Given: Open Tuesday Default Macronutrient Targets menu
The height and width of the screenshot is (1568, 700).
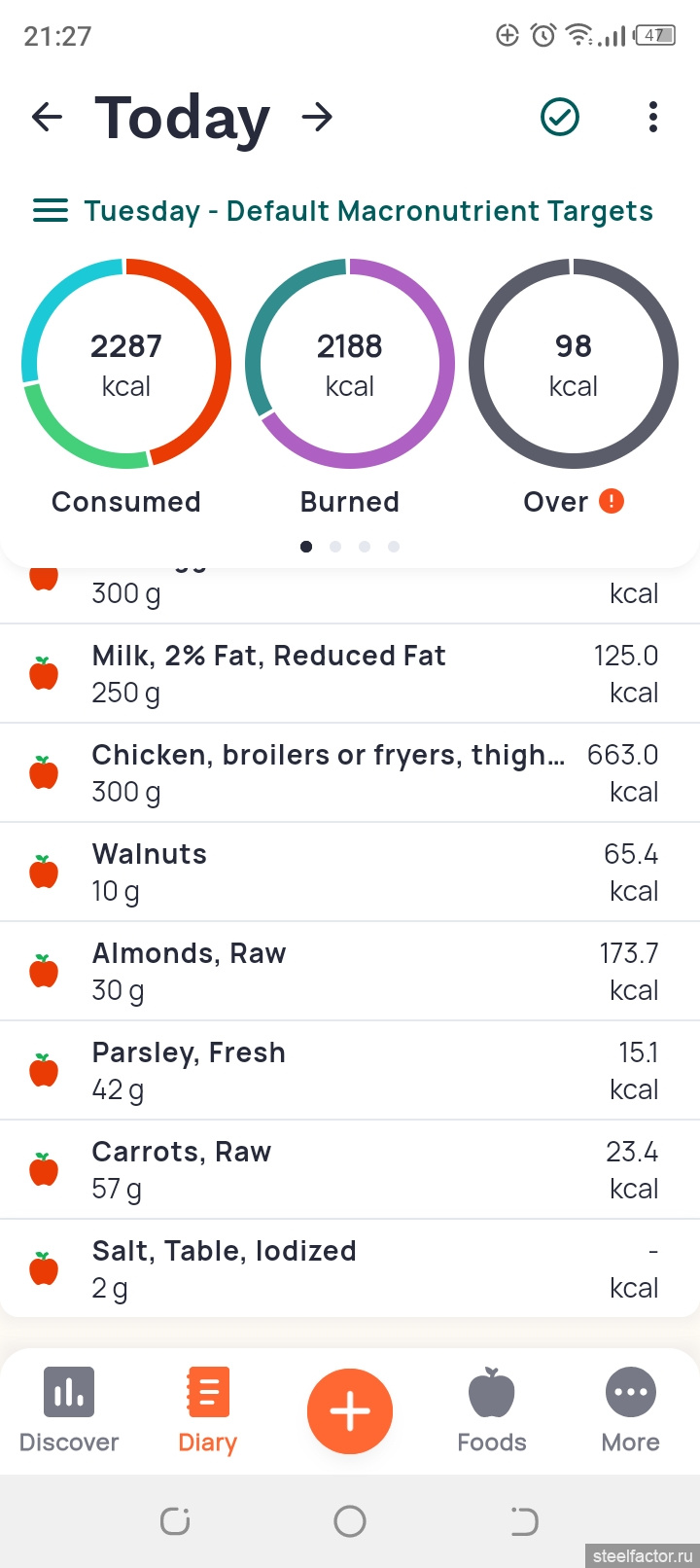Looking at the screenshot, I should 343,211.
